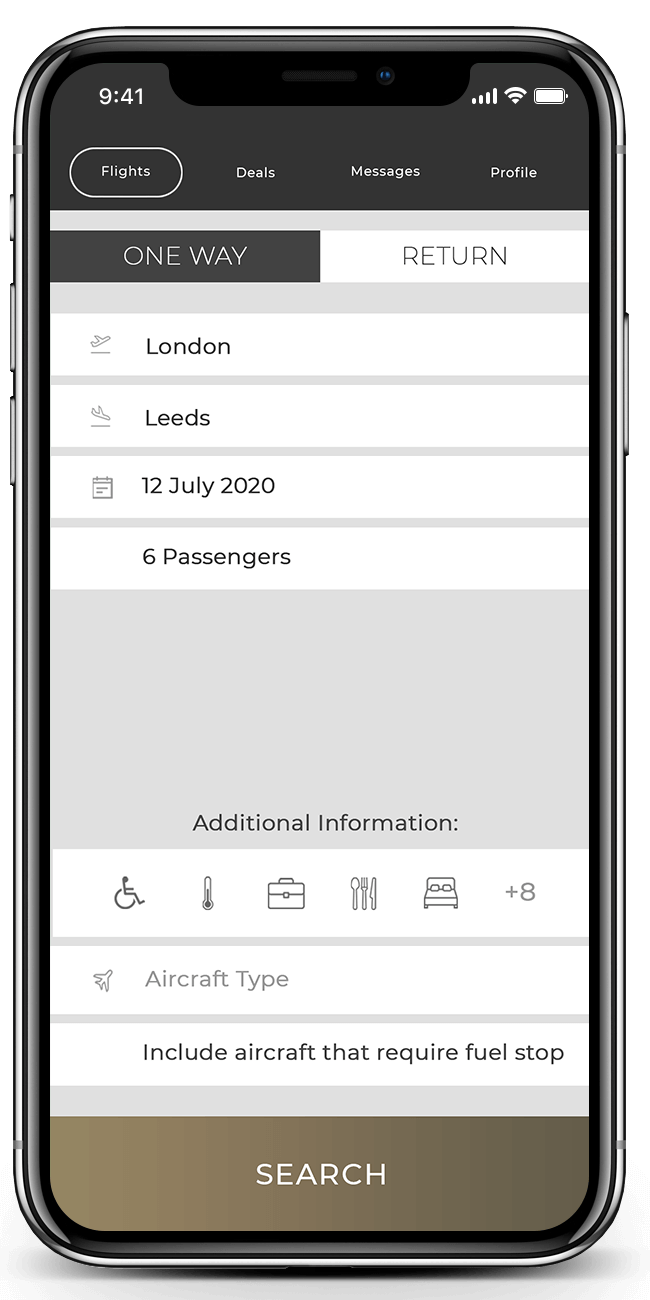650x1300 pixels.
Task: Switch to the Deals tab
Action: (255, 172)
